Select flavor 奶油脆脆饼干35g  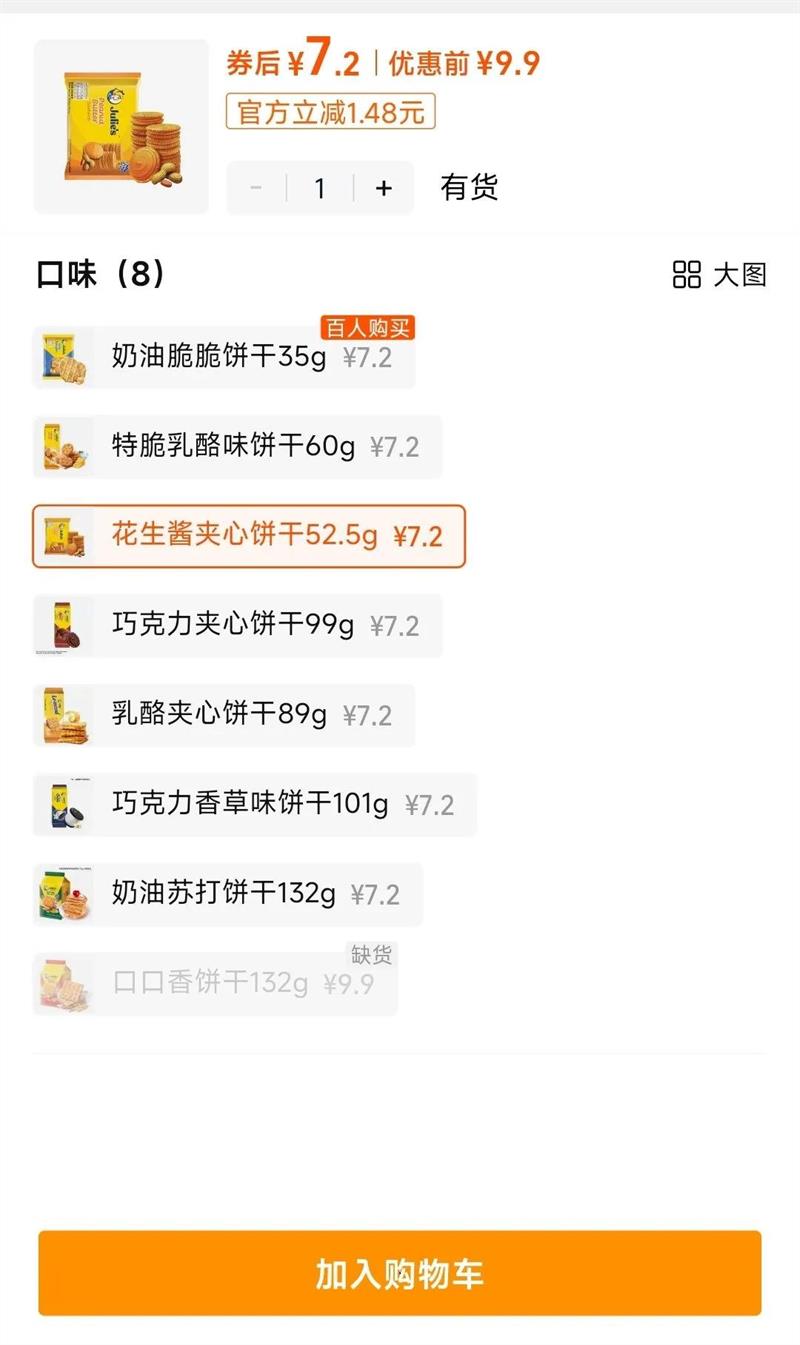click(x=224, y=357)
